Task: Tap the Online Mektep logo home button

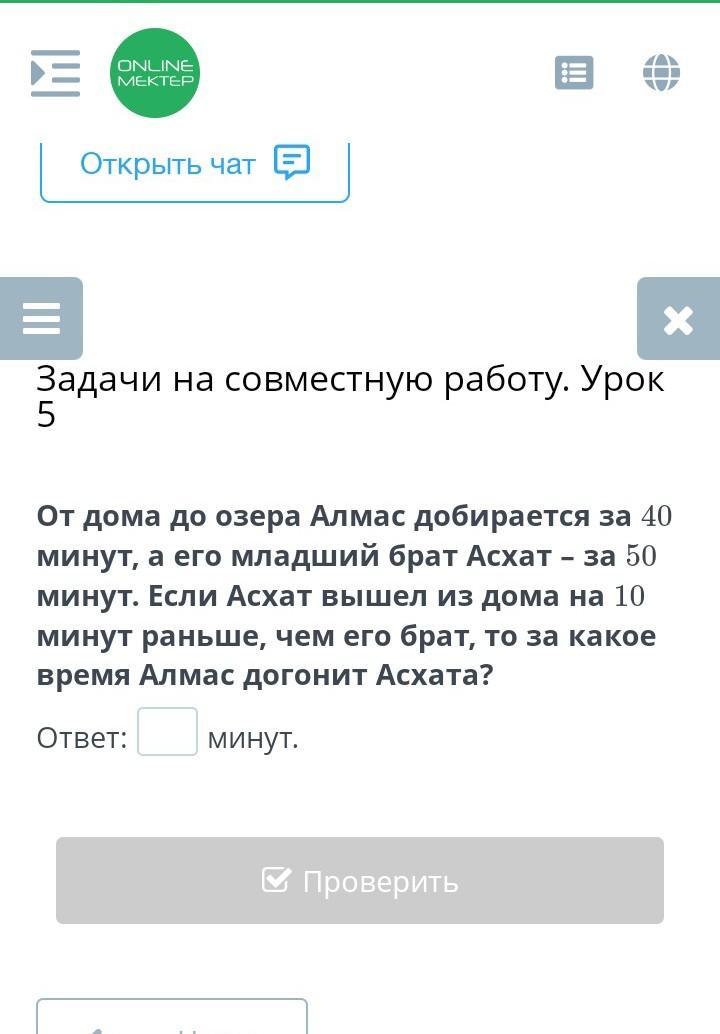Action: pyautogui.click(x=155, y=73)
